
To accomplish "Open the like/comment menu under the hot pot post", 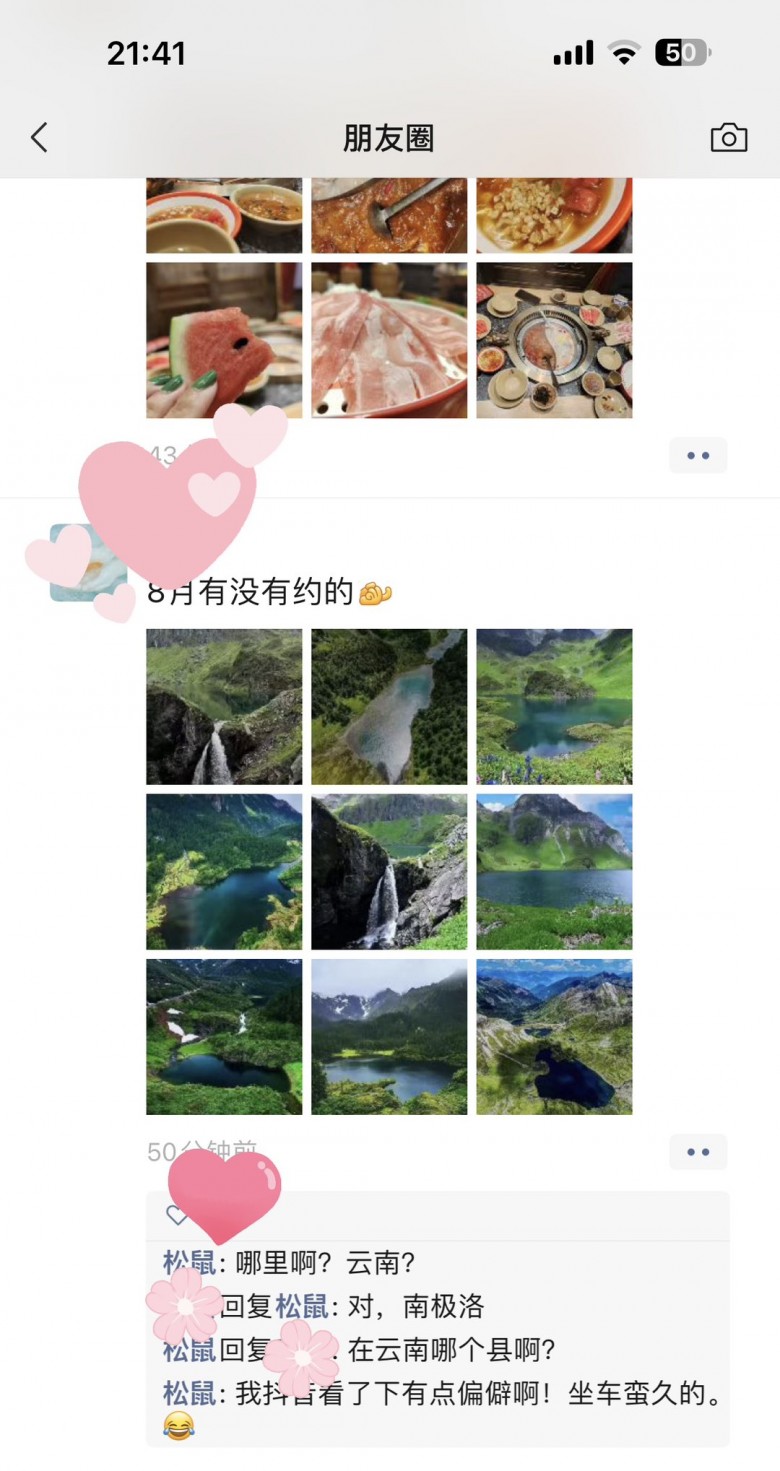I will (x=698, y=455).
